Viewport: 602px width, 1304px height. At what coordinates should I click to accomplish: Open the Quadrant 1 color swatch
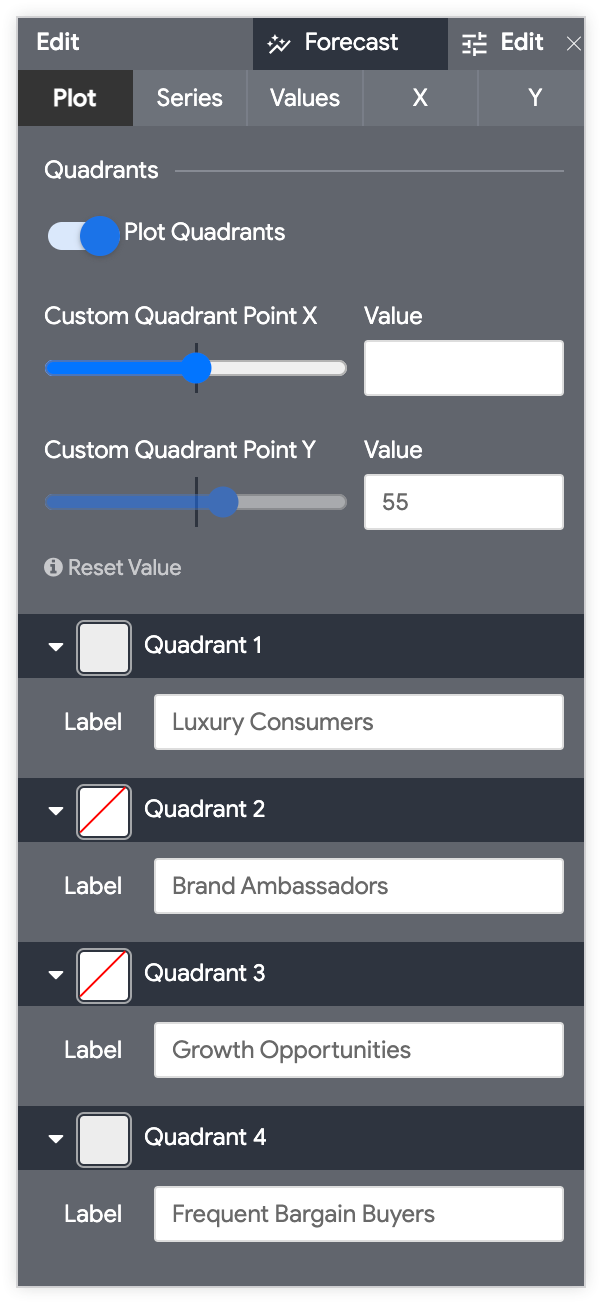[x=104, y=648]
